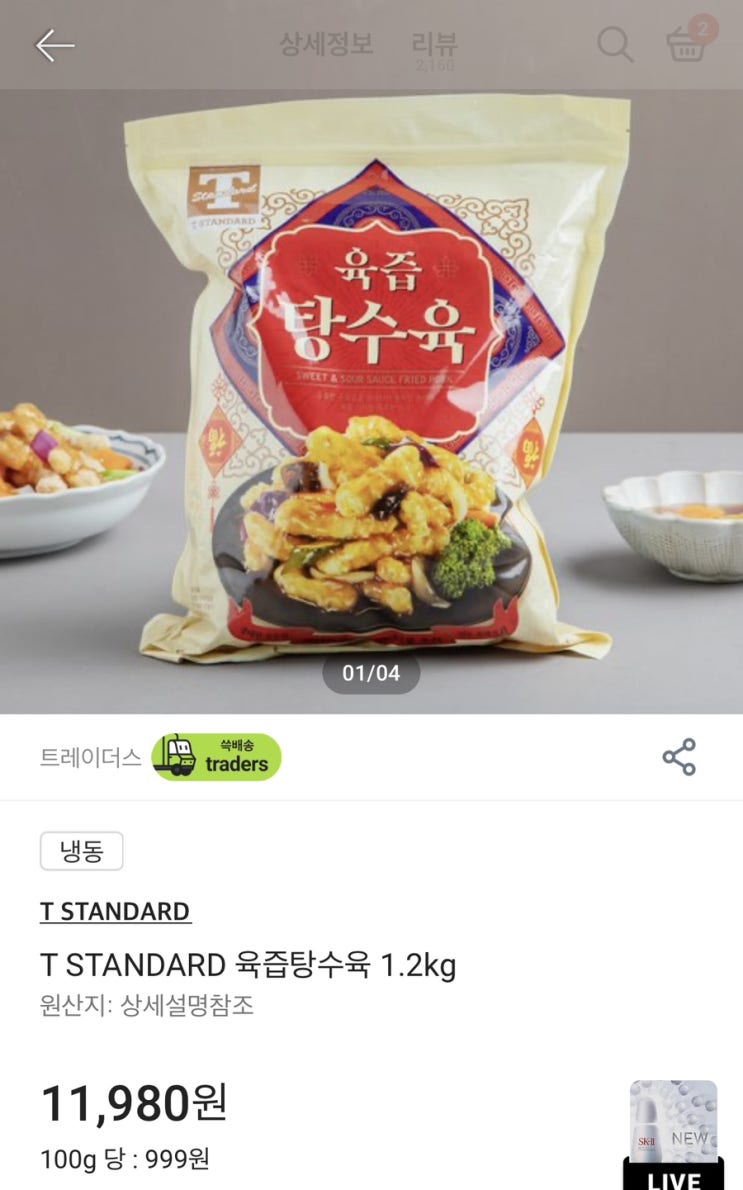Open the T STANDARD brand link
The image size is (743, 1190).
tap(115, 911)
